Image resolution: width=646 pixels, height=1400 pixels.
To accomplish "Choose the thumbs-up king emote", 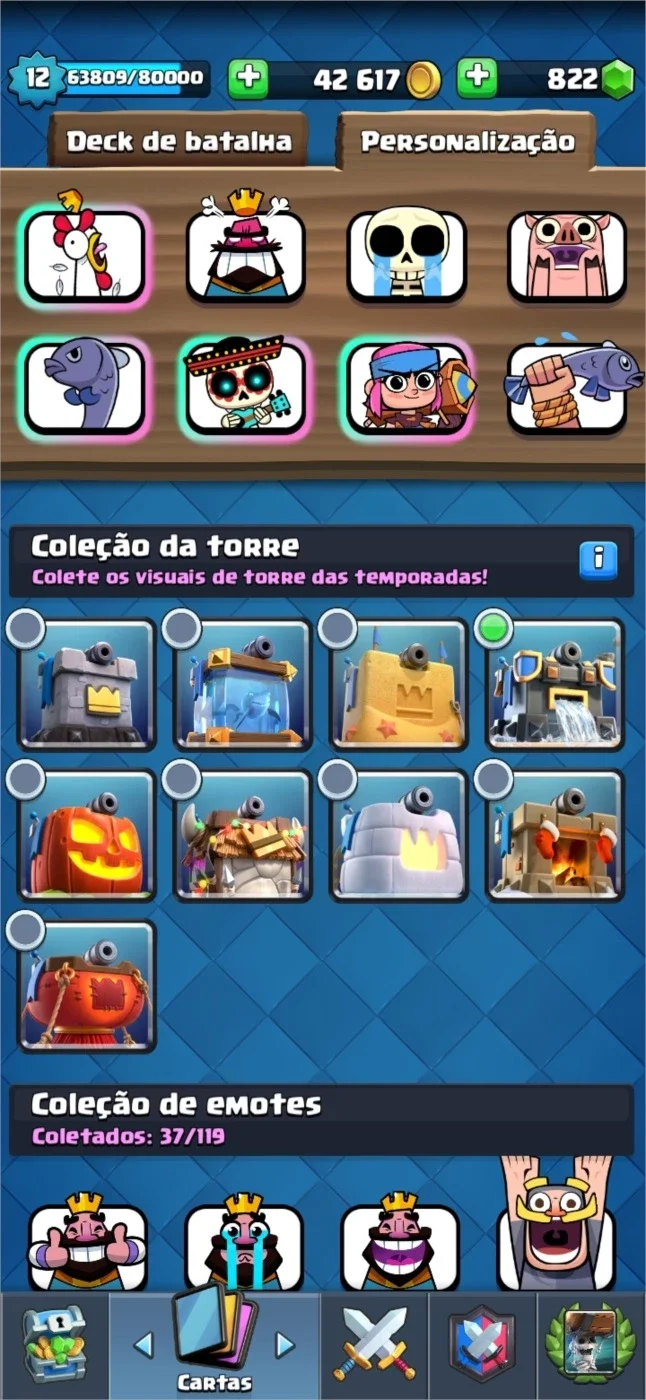I will (87, 1240).
